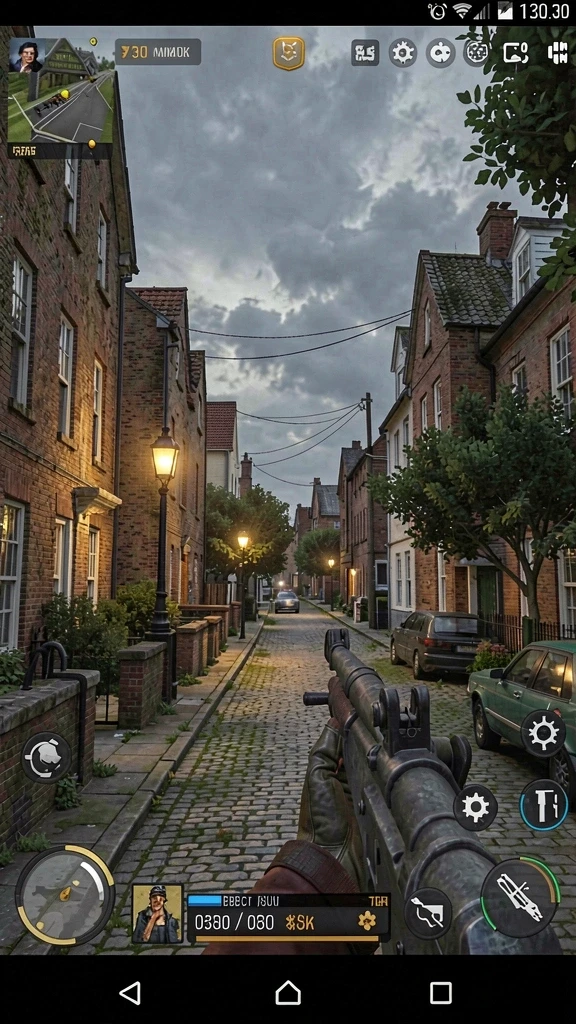Tap the blue-ringed ammo reload button
576x1024 pixels.
pos(543,805)
